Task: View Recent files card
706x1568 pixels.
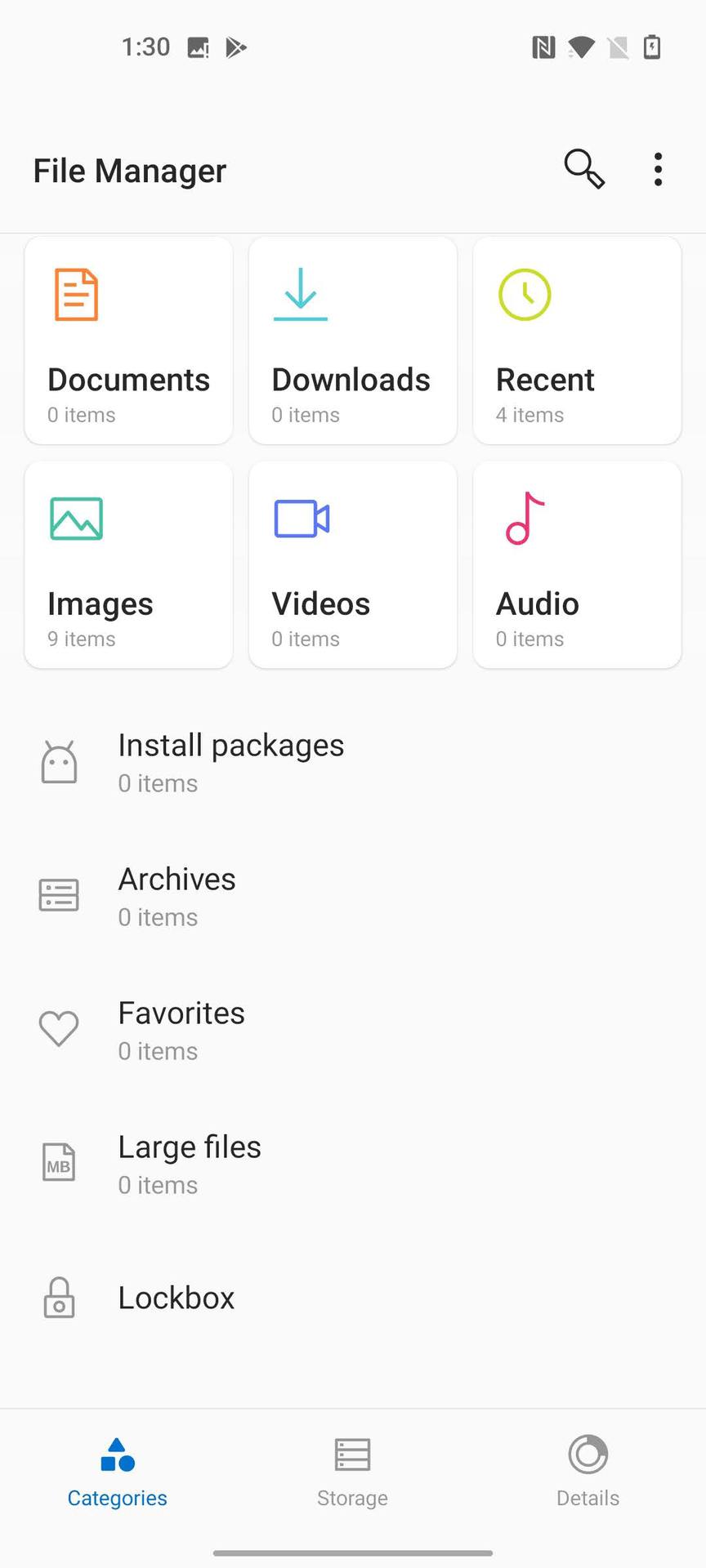Action: point(577,341)
